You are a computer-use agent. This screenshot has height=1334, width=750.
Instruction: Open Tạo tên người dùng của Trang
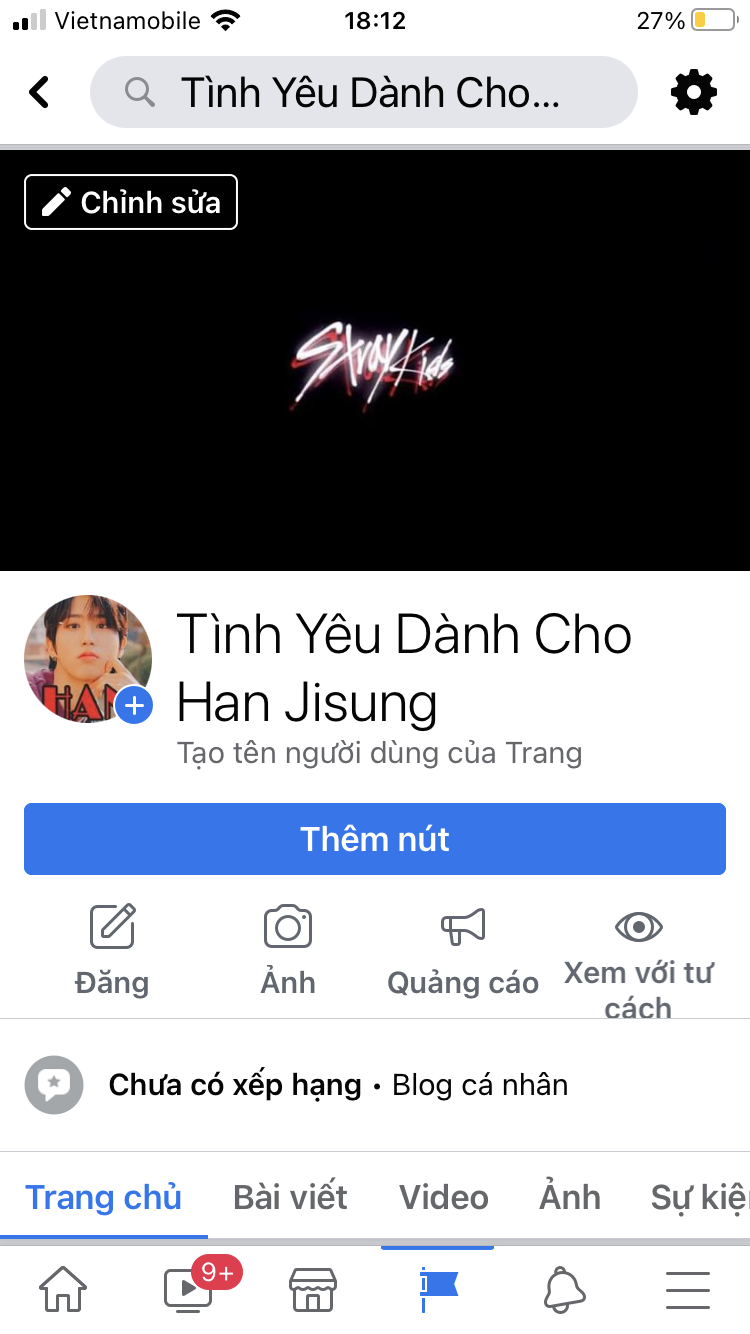pyautogui.click(x=380, y=753)
